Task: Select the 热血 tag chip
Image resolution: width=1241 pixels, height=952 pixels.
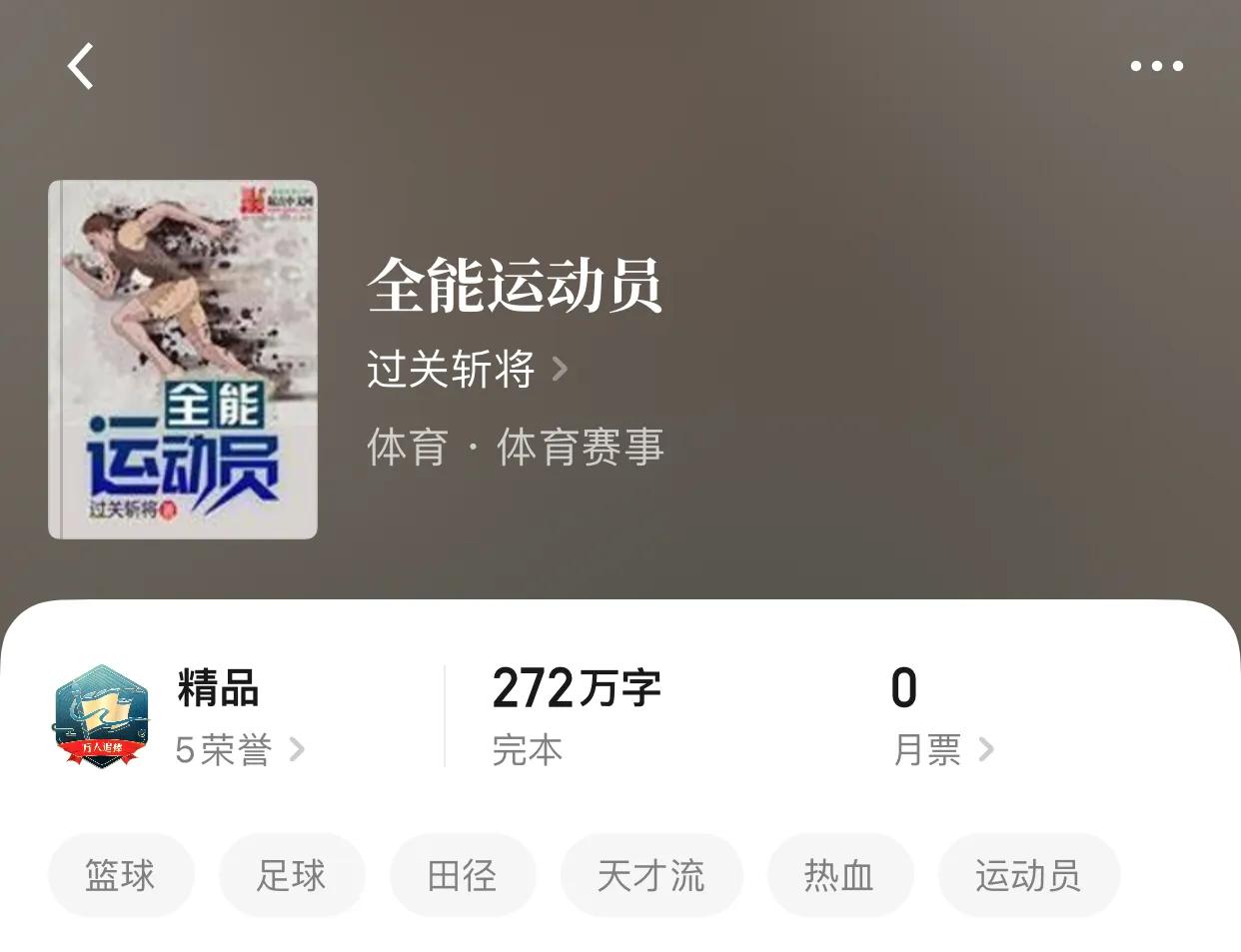Action: [839, 875]
